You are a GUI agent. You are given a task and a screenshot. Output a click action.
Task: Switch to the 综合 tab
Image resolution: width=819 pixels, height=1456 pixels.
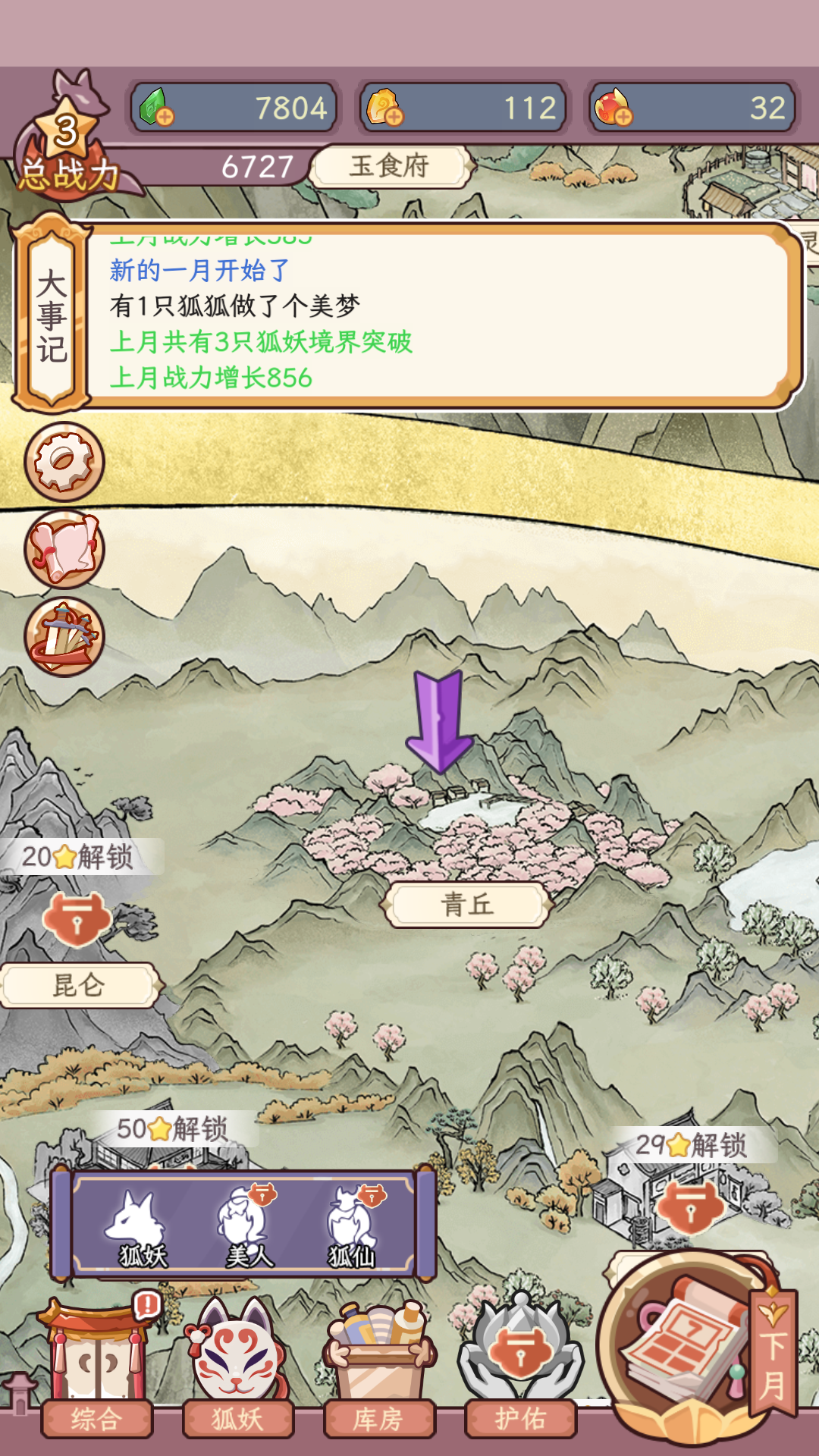[96, 1418]
